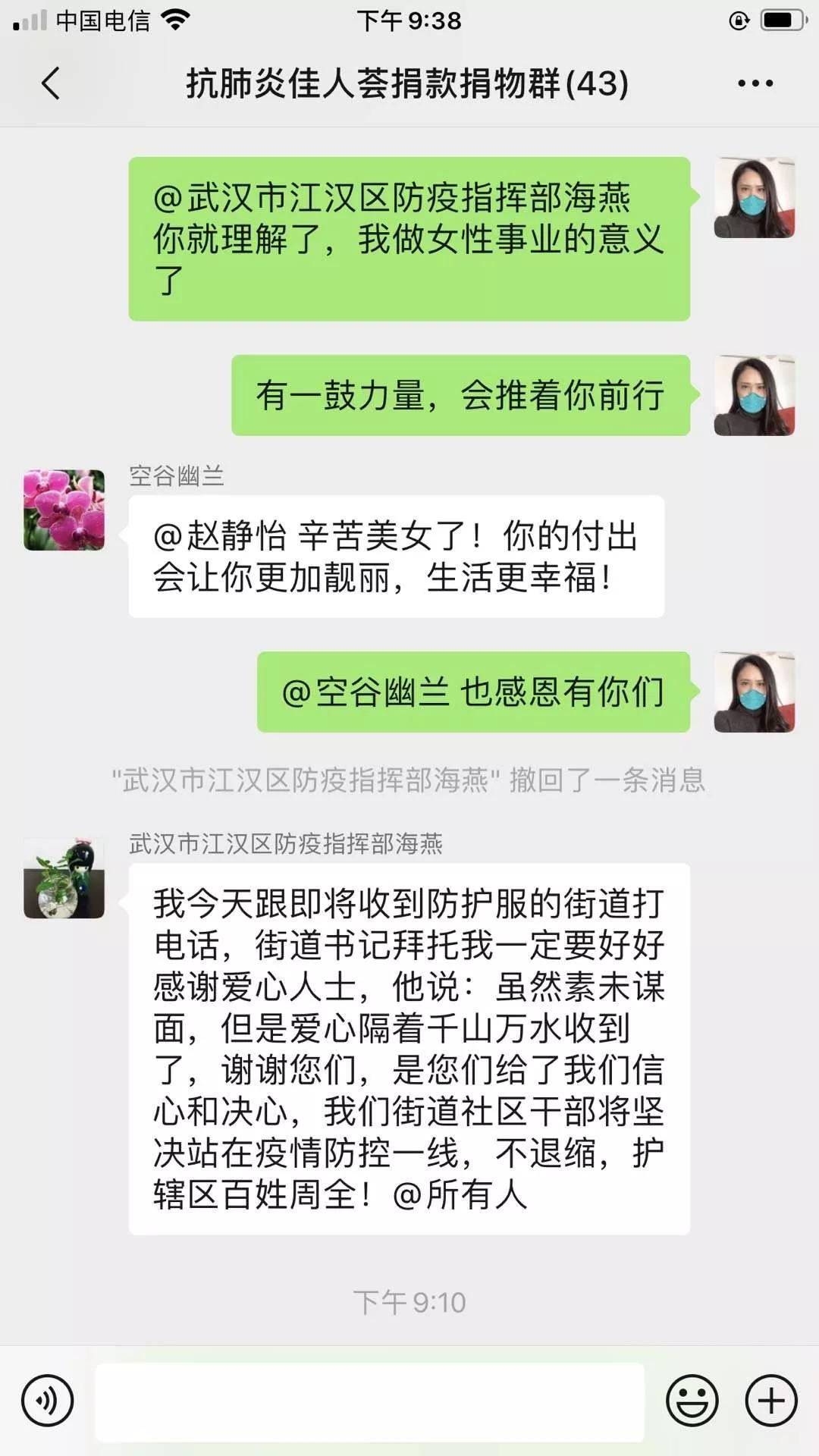Tap the @赵静怡 mention in 空谷幽兰's message
Viewport: 819px width, 1456px height.
[227, 536]
